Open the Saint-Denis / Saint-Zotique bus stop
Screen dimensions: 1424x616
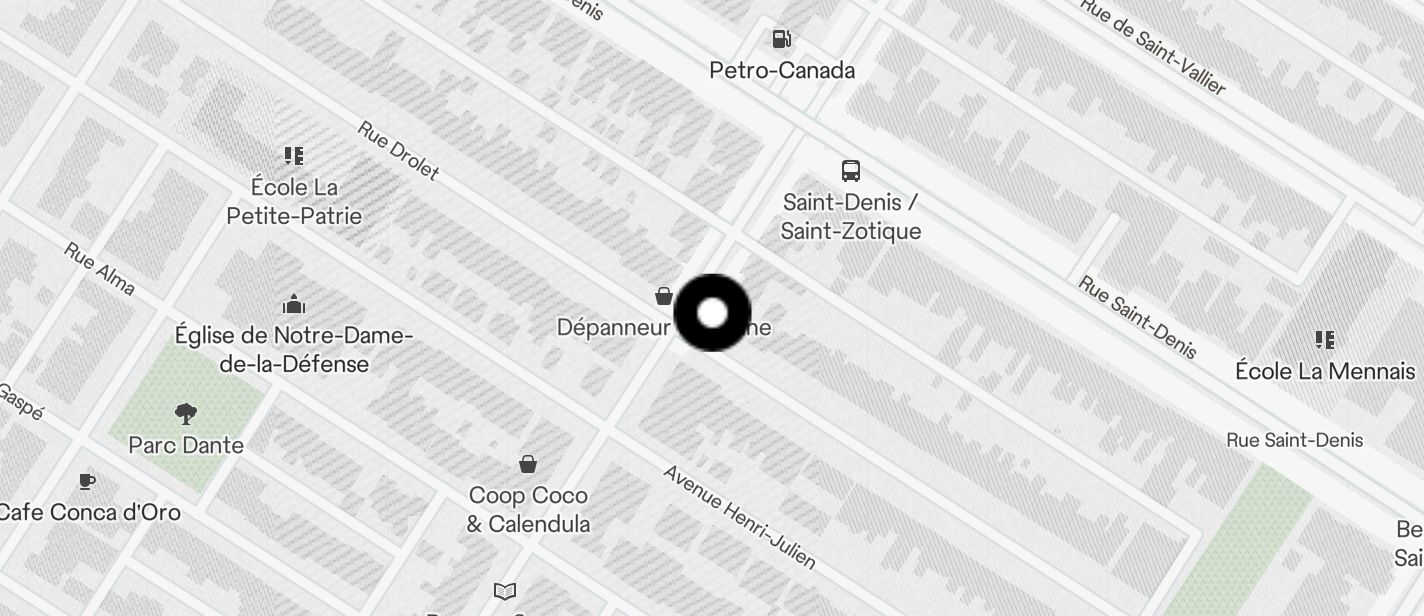851,170
